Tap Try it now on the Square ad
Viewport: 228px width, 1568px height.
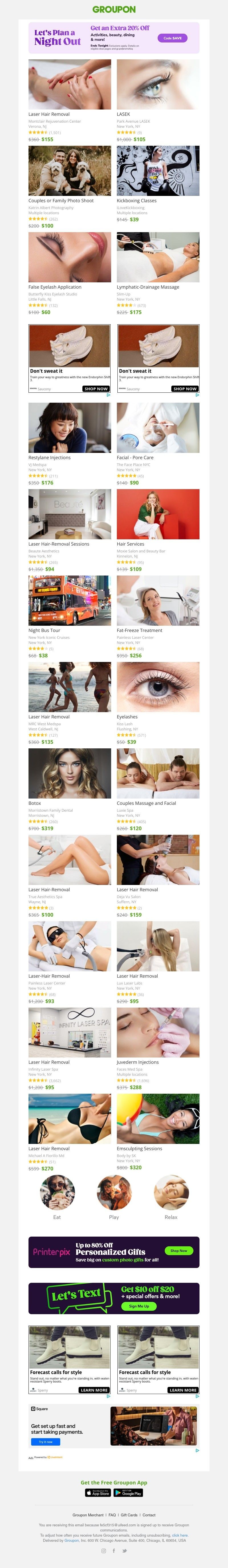46,1441
